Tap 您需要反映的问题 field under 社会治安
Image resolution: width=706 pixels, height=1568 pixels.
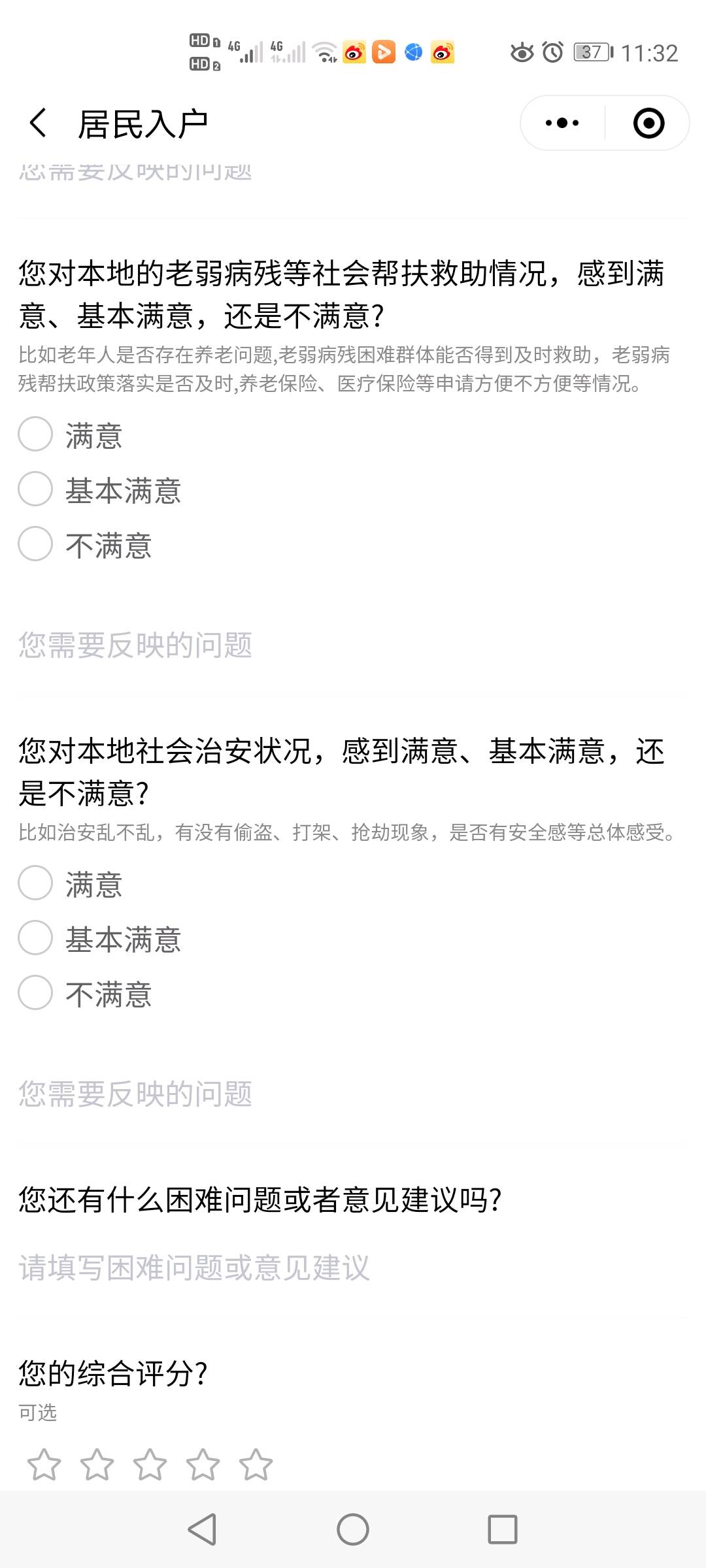pyautogui.click(x=353, y=1094)
